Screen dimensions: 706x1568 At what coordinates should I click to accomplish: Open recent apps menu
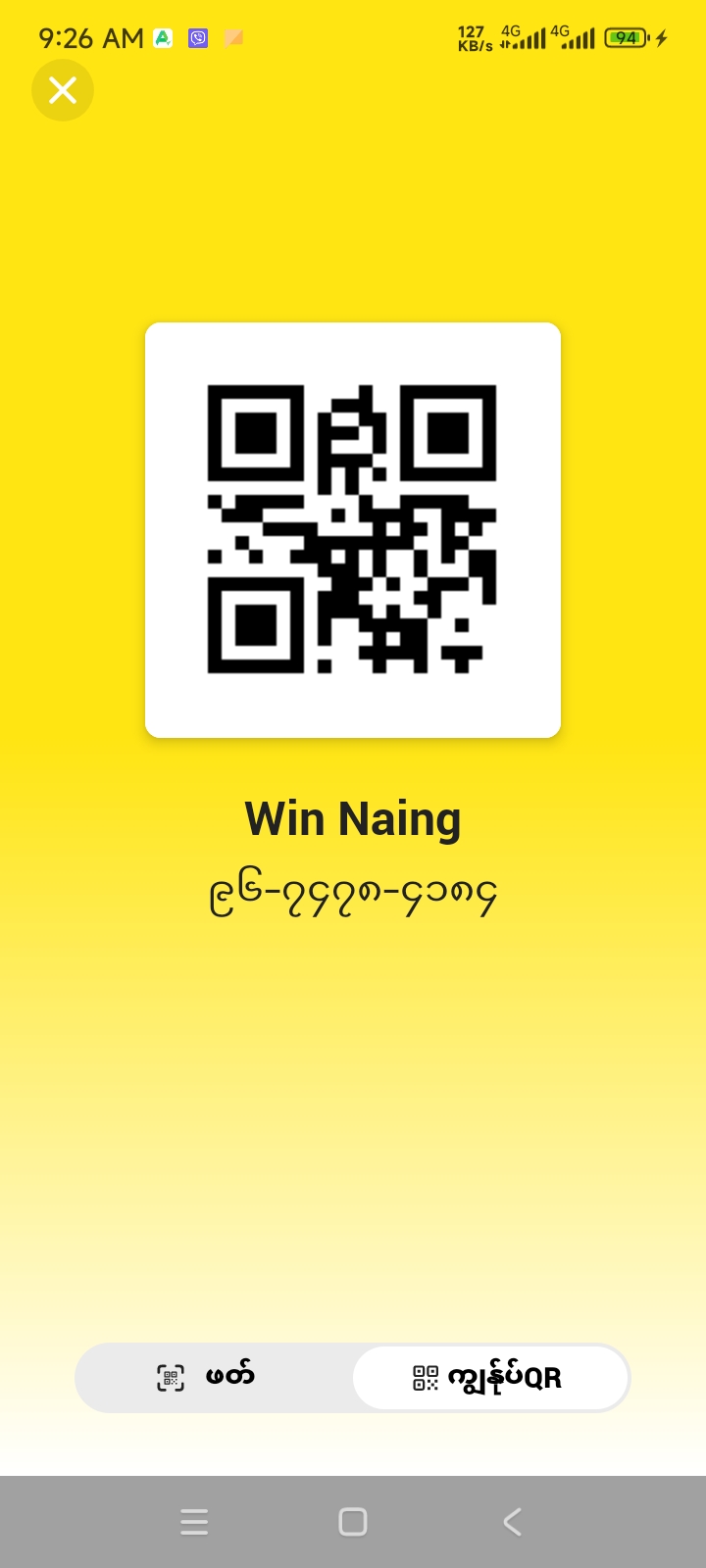(194, 1521)
